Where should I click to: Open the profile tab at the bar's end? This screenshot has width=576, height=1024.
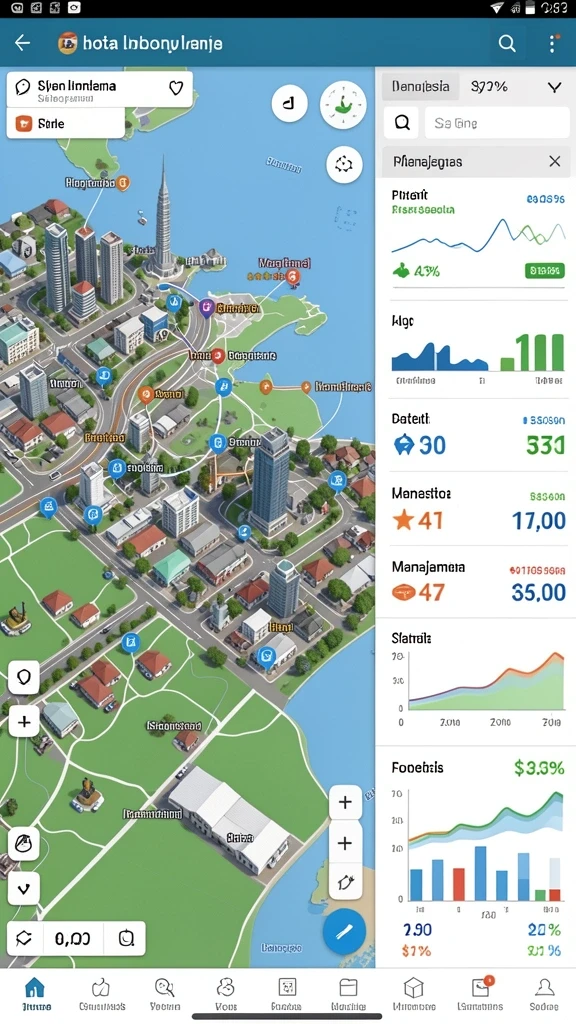[x=544, y=994]
